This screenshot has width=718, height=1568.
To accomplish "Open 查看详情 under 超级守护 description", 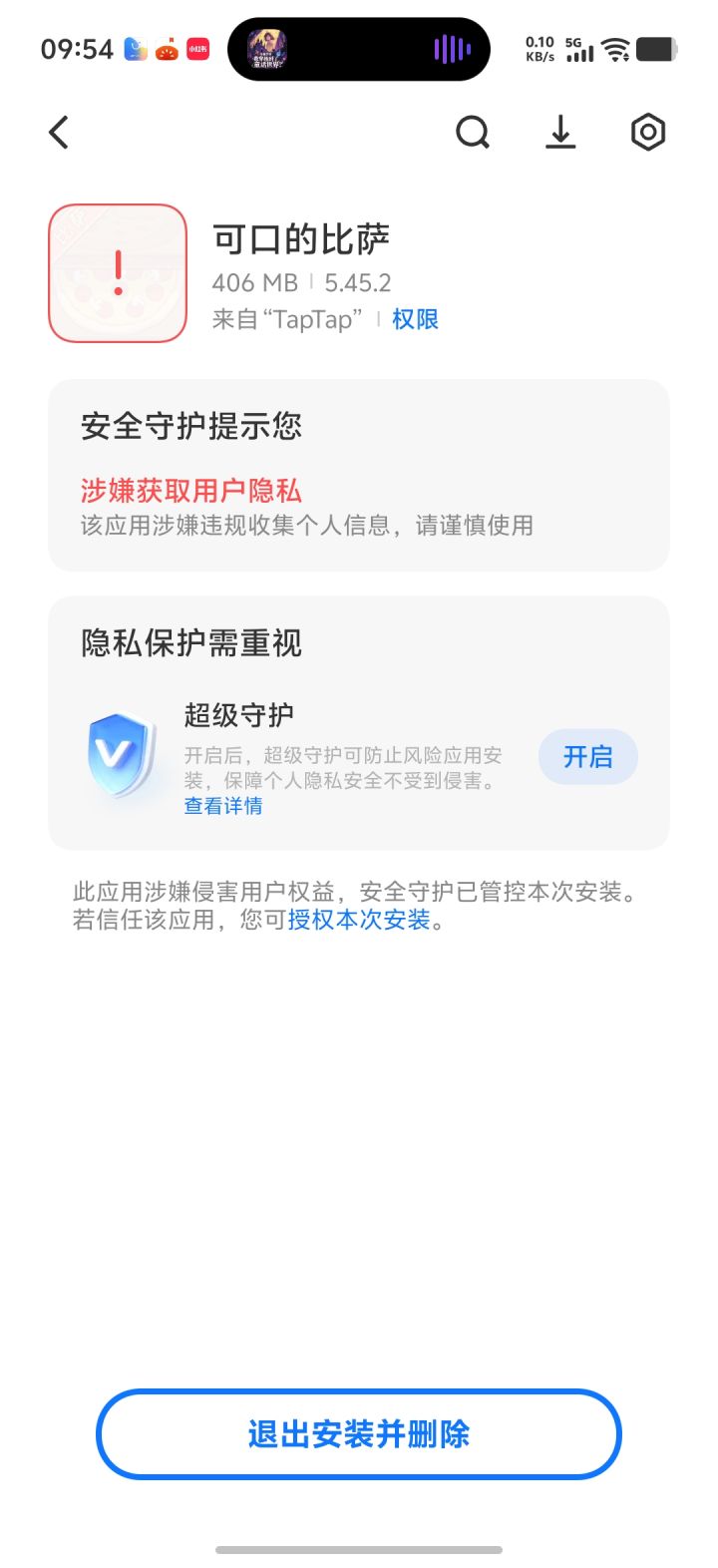I will click(x=221, y=805).
